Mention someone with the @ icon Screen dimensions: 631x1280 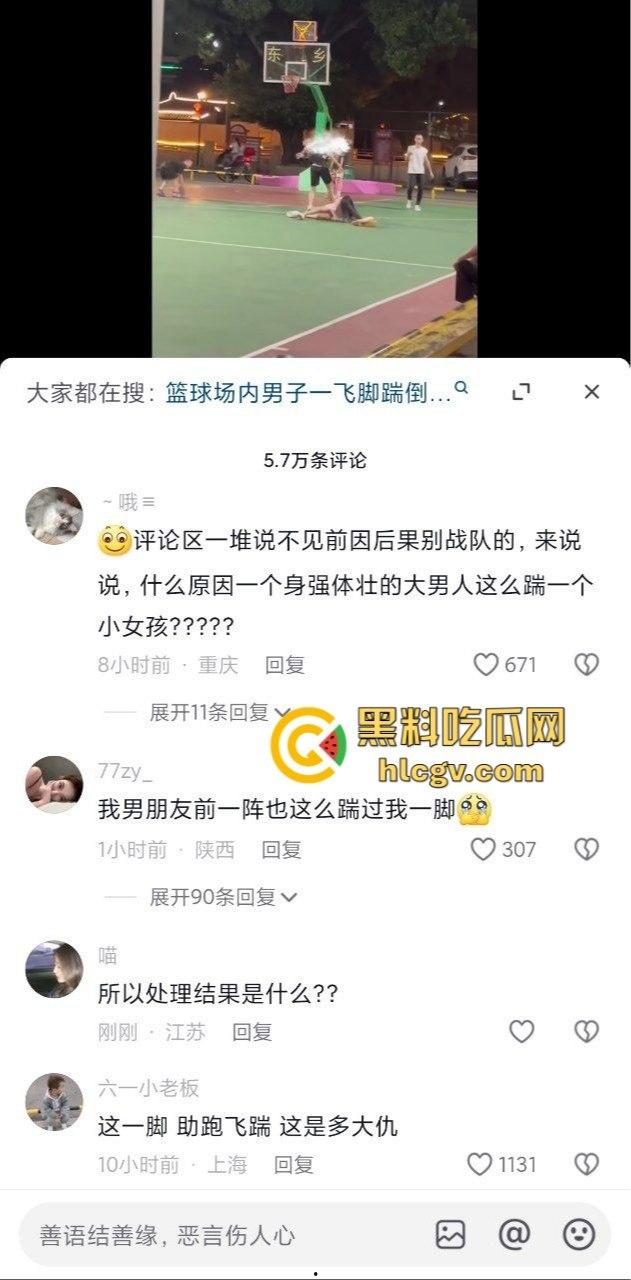click(514, 1235)
